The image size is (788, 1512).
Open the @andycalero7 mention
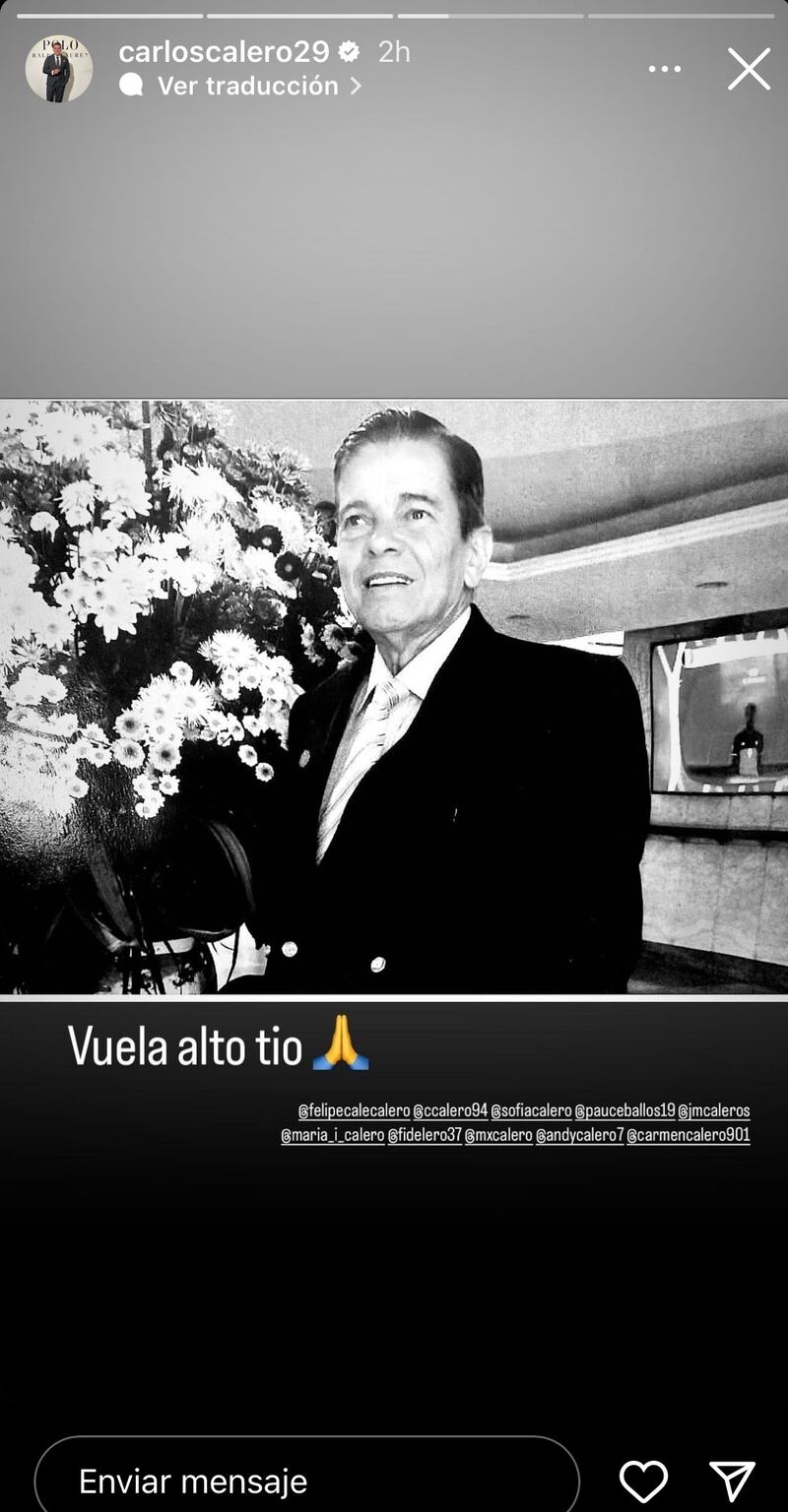[x=579, y=1135]
